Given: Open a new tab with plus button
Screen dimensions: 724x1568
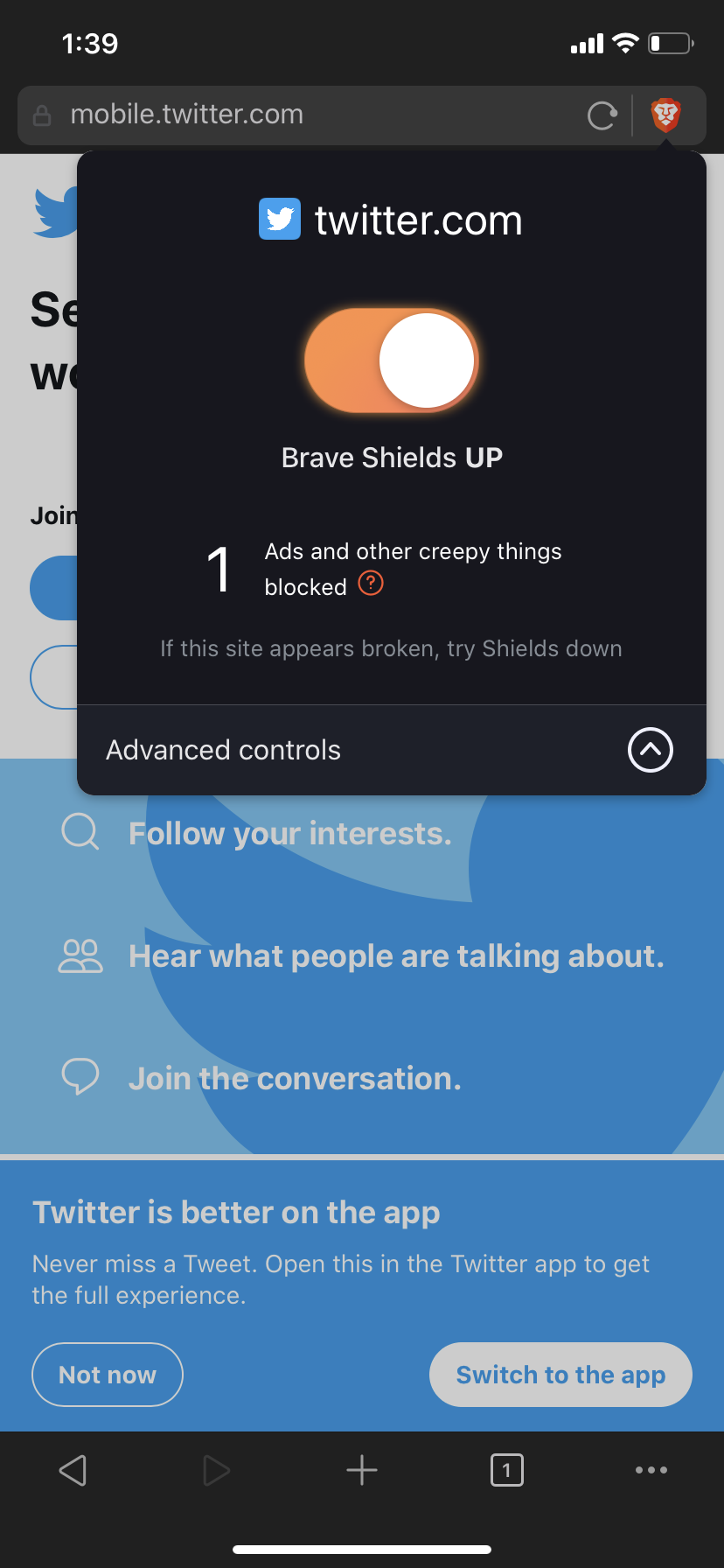Looking at the screenshot, I should point(362,1470).
